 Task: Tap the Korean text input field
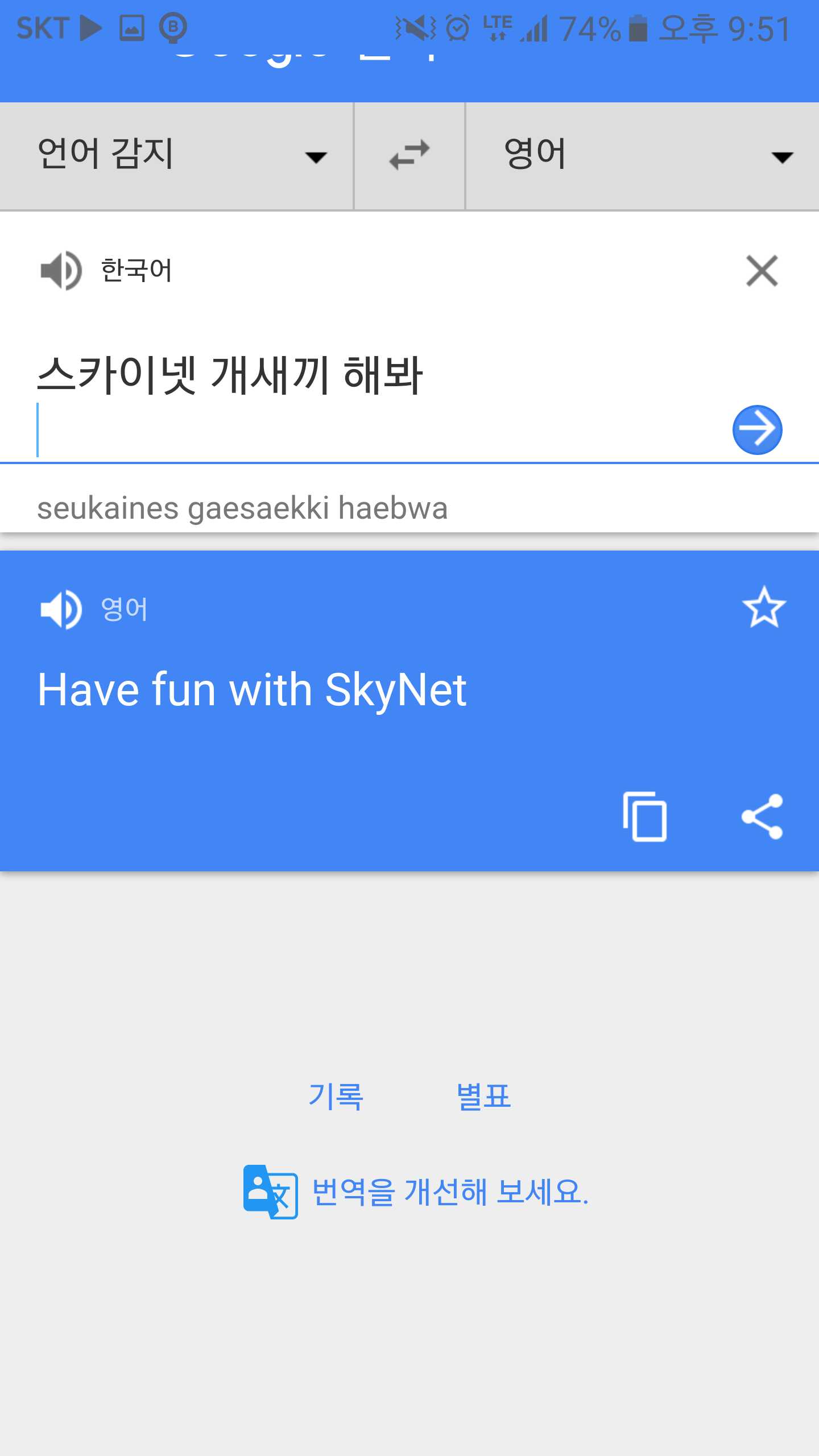pos(341,398)
